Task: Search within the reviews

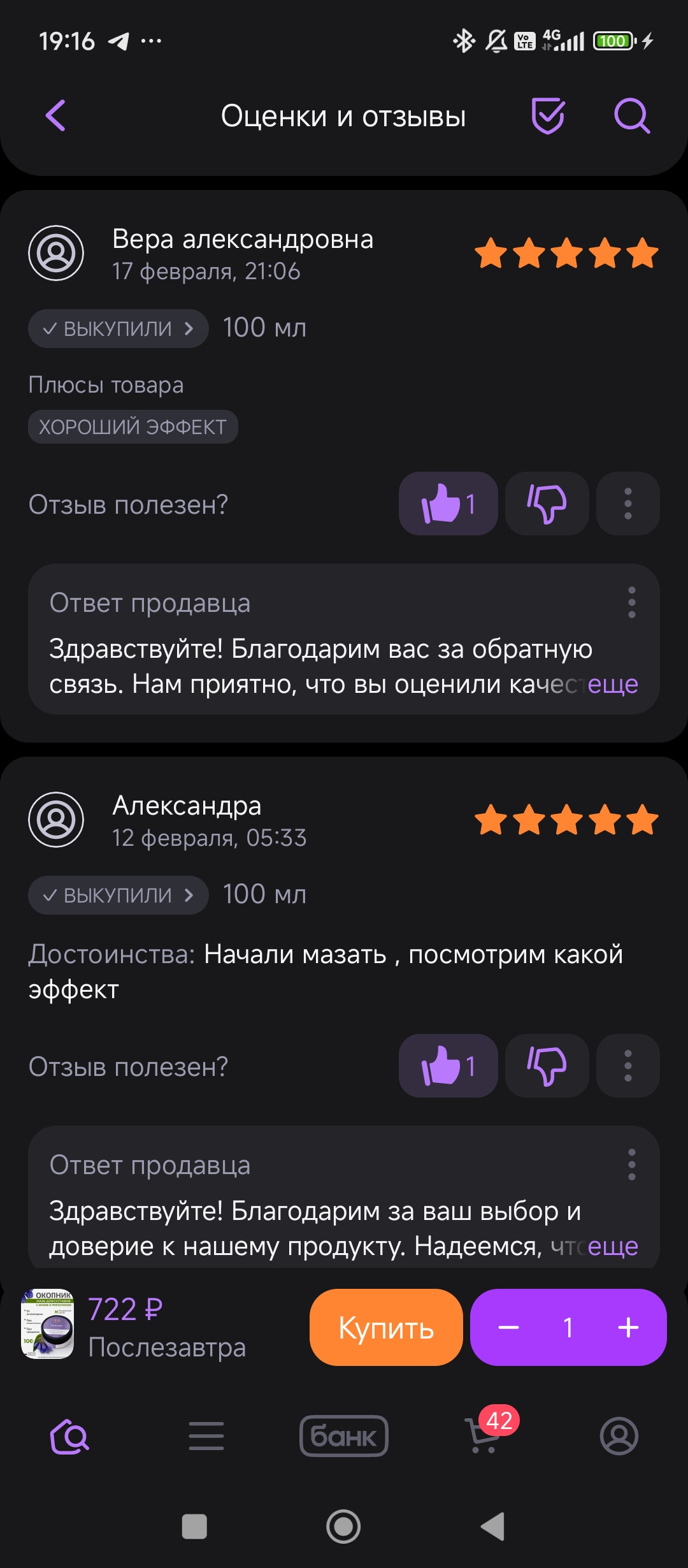Action: pyautogui.click(x=631, y=116)
